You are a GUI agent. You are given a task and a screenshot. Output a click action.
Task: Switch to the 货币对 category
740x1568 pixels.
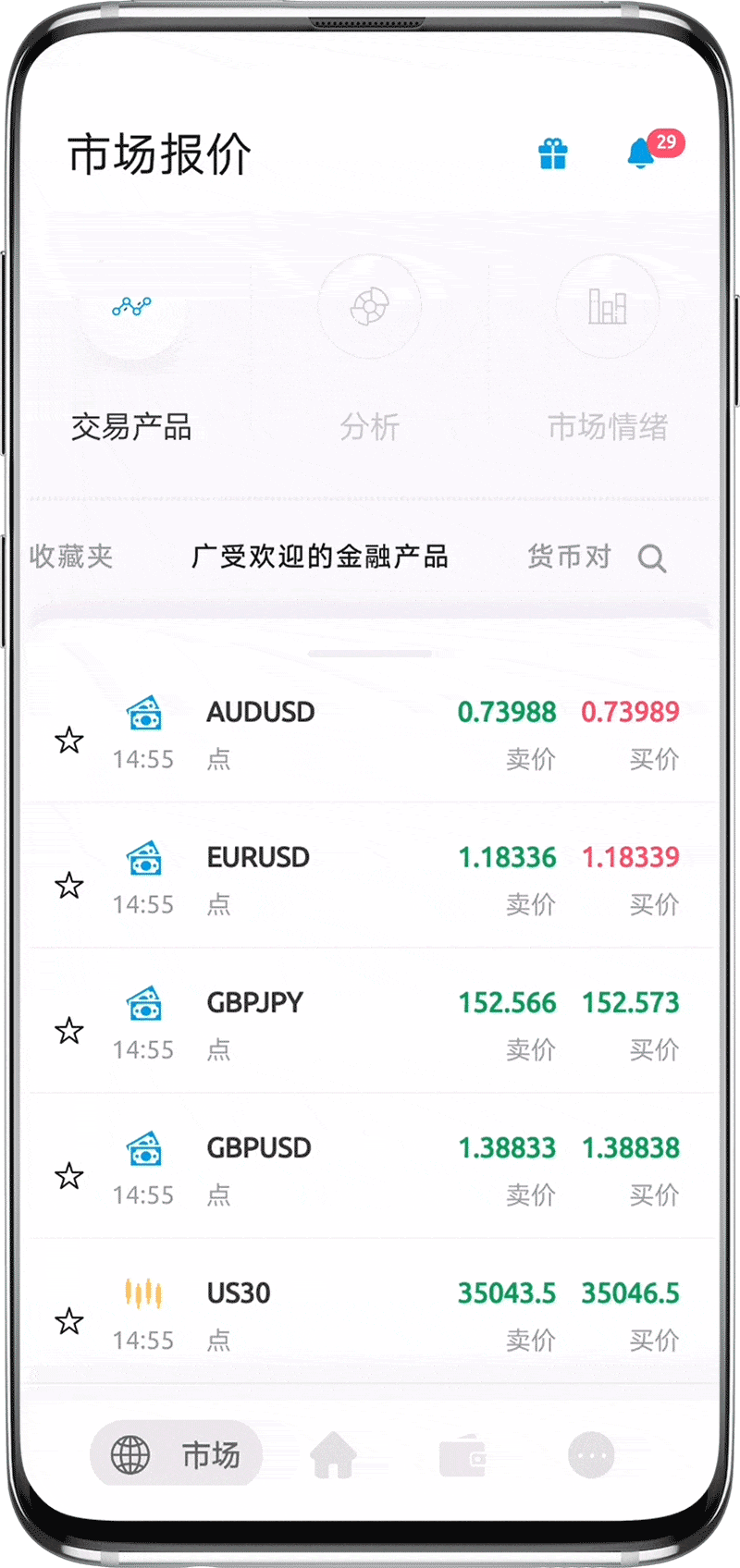[569, 557]
